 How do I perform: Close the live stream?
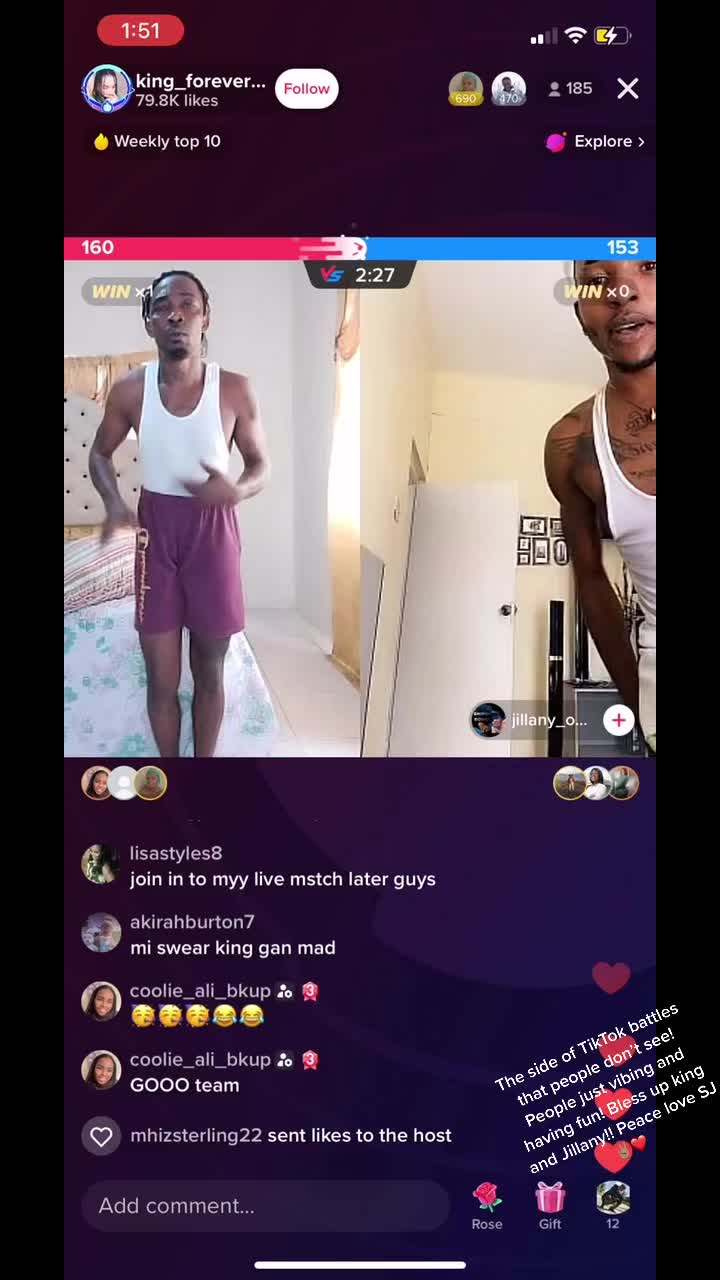pos(628,89)
